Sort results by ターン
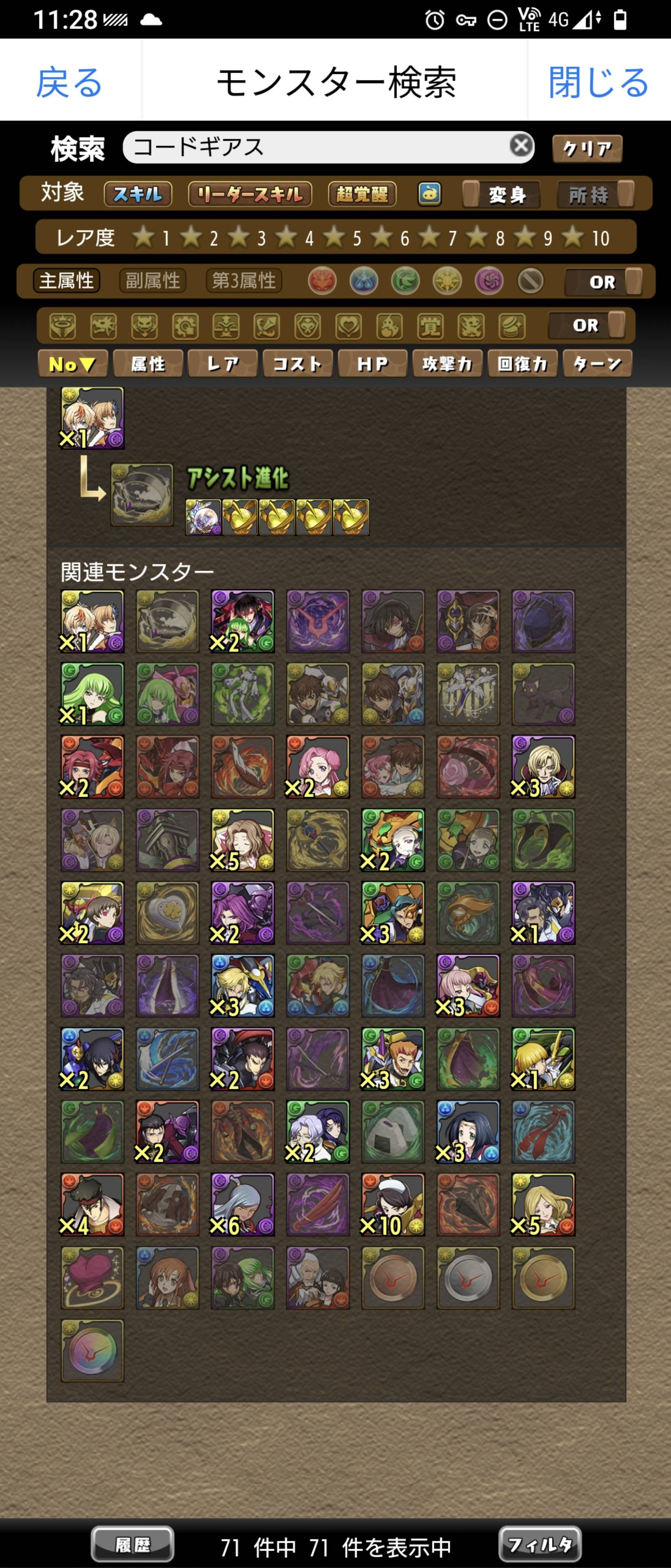The image size is (671, 1568). (597, 364)
